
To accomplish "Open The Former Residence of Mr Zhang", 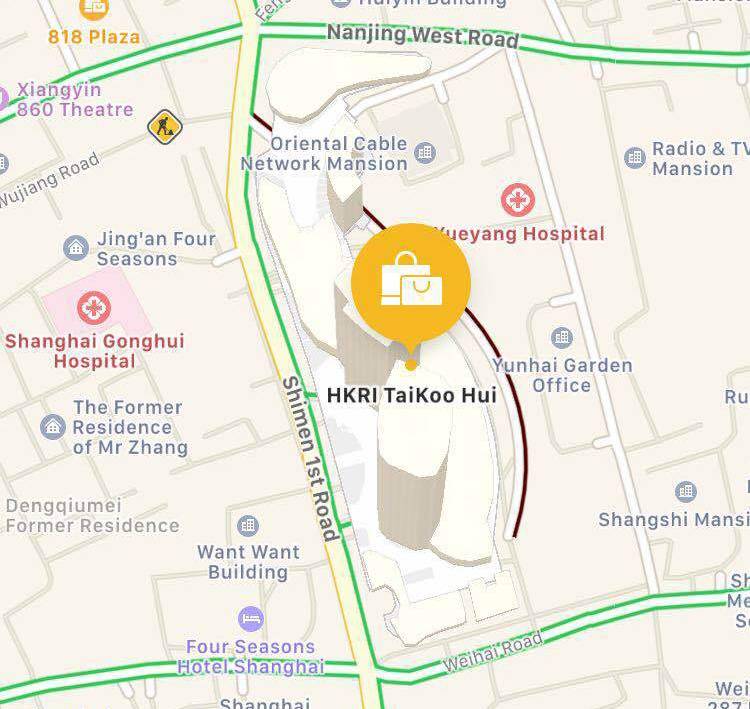I will [52, 427].
